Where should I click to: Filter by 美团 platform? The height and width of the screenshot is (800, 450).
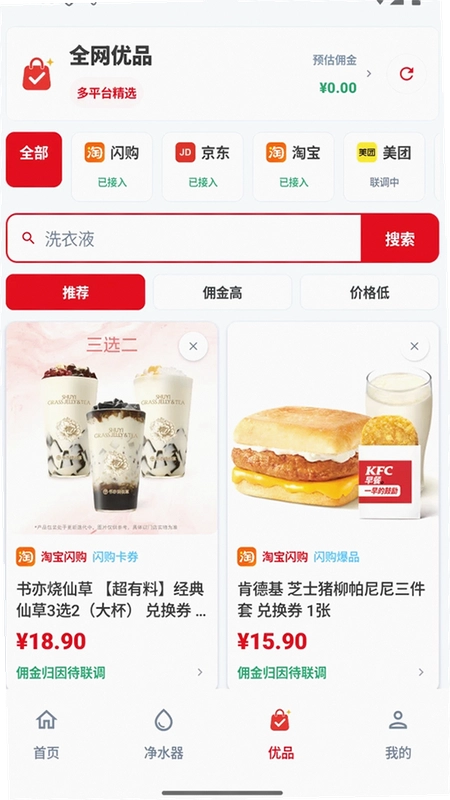[384, 166]
